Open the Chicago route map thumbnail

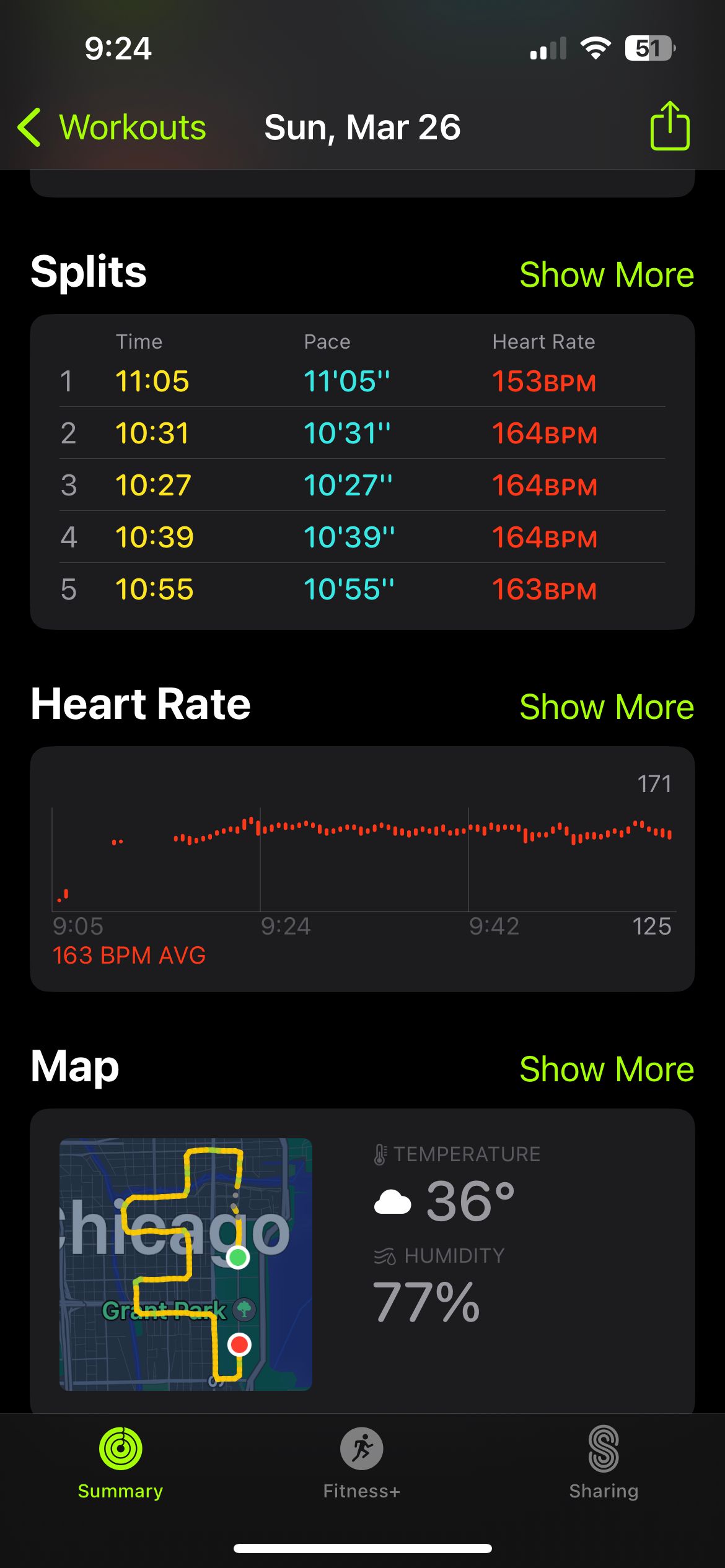[186, 1264]
